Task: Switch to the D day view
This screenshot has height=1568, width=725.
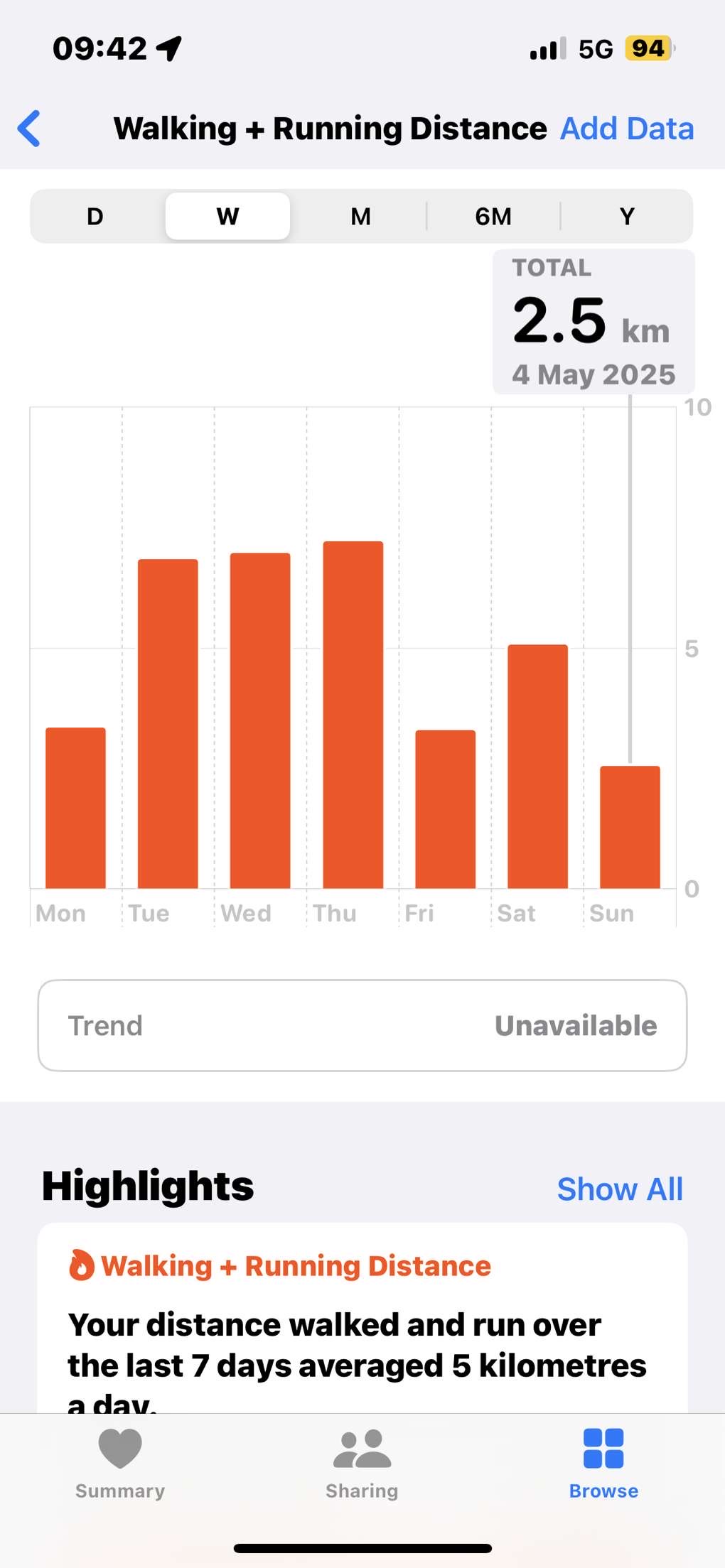Action: click(x=95, y=216)
